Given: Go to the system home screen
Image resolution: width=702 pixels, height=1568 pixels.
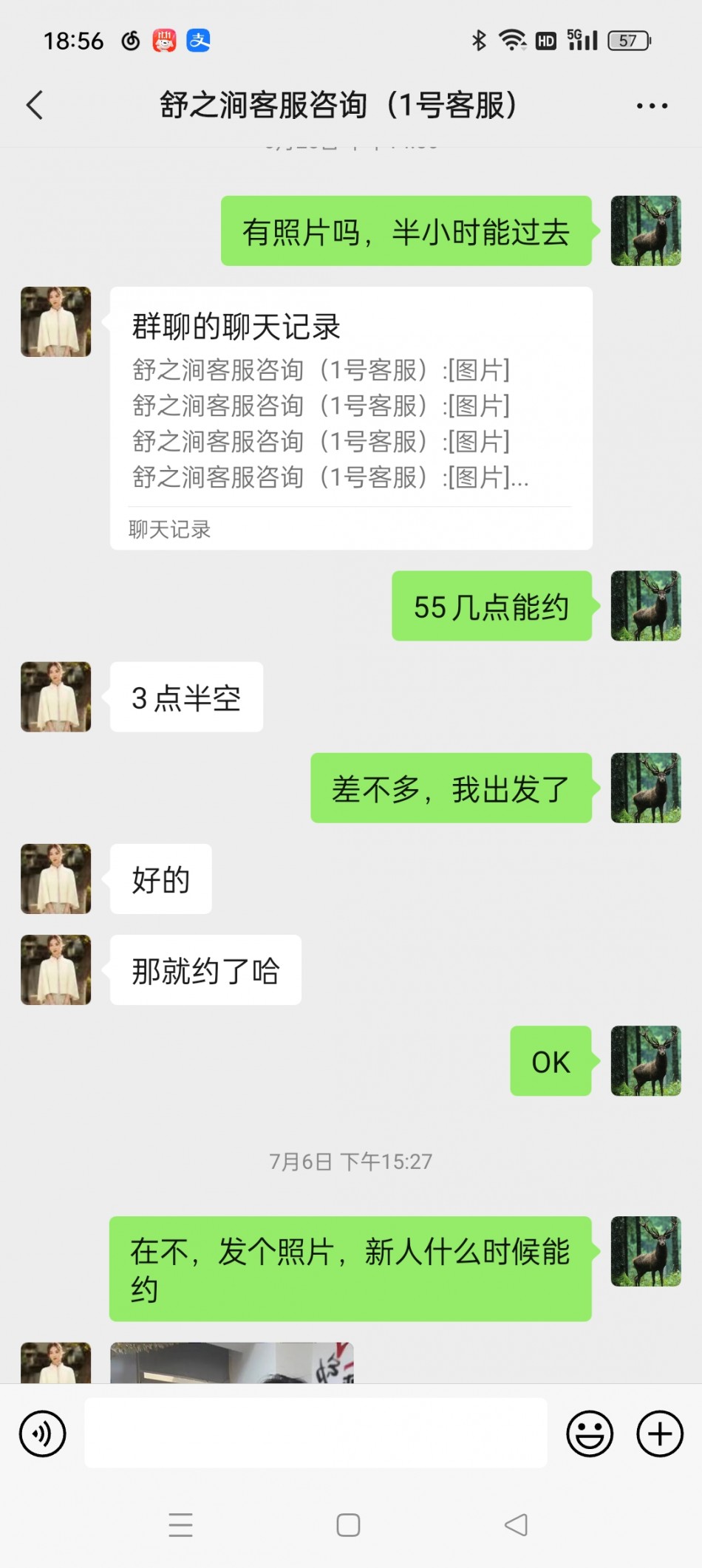Looking at the screenshot, I should click(348, 1525).
